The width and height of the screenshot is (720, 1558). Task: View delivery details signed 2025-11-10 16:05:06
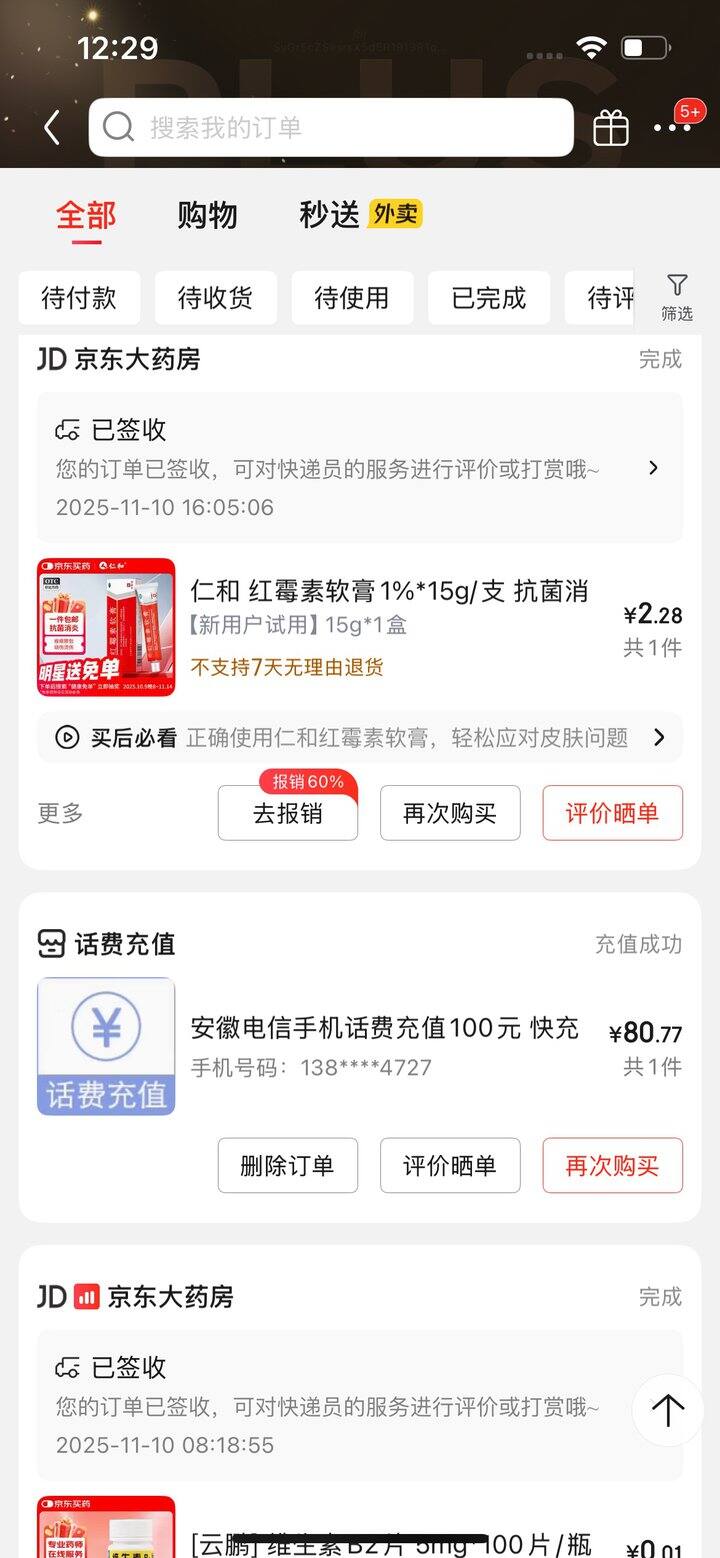[360, 468]
